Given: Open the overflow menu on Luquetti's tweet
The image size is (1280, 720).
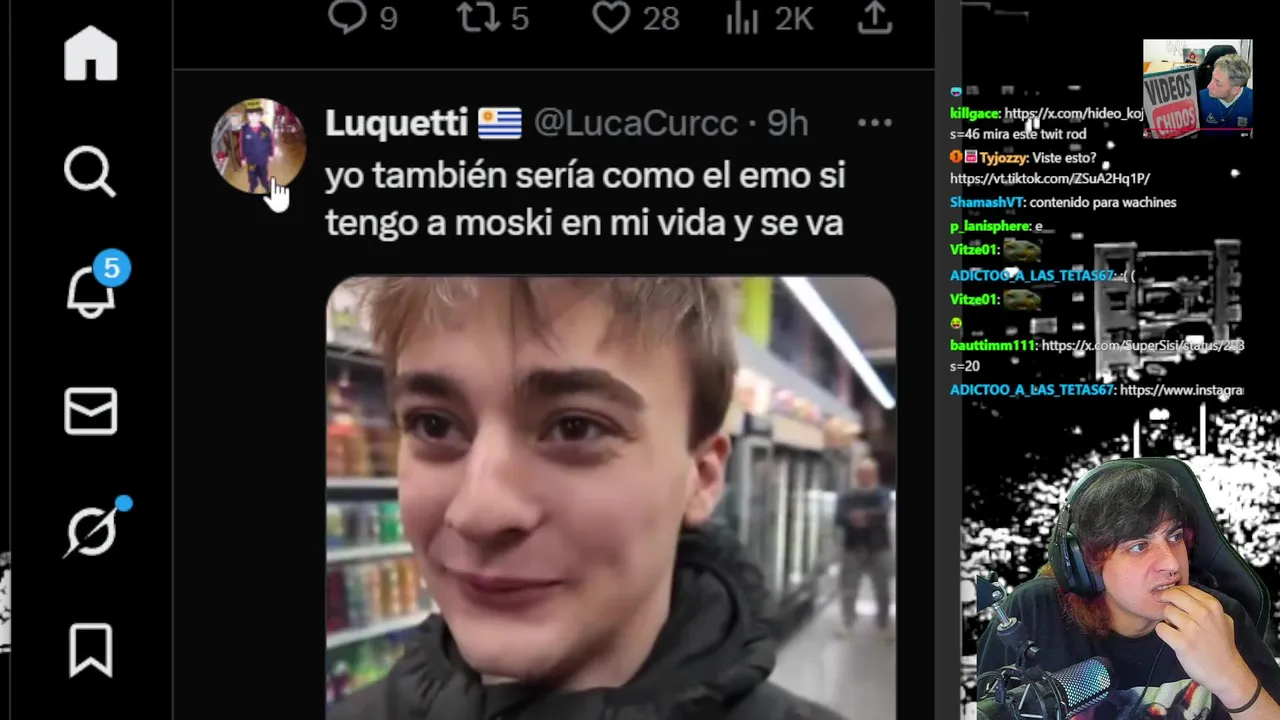Looking at the screenshot, I should click(x=875, y=123).
